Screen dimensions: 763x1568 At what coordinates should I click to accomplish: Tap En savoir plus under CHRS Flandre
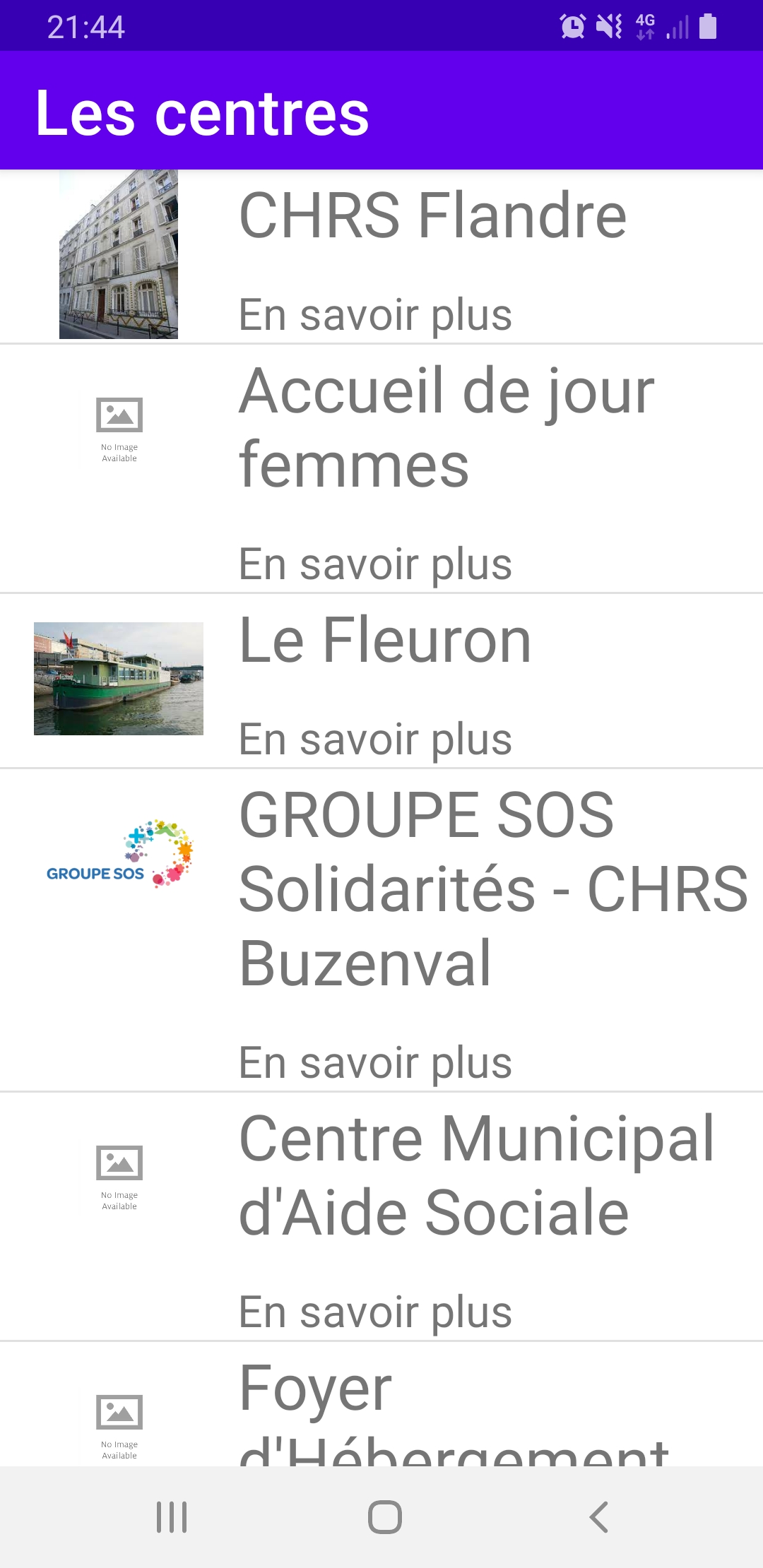(375, 315)
